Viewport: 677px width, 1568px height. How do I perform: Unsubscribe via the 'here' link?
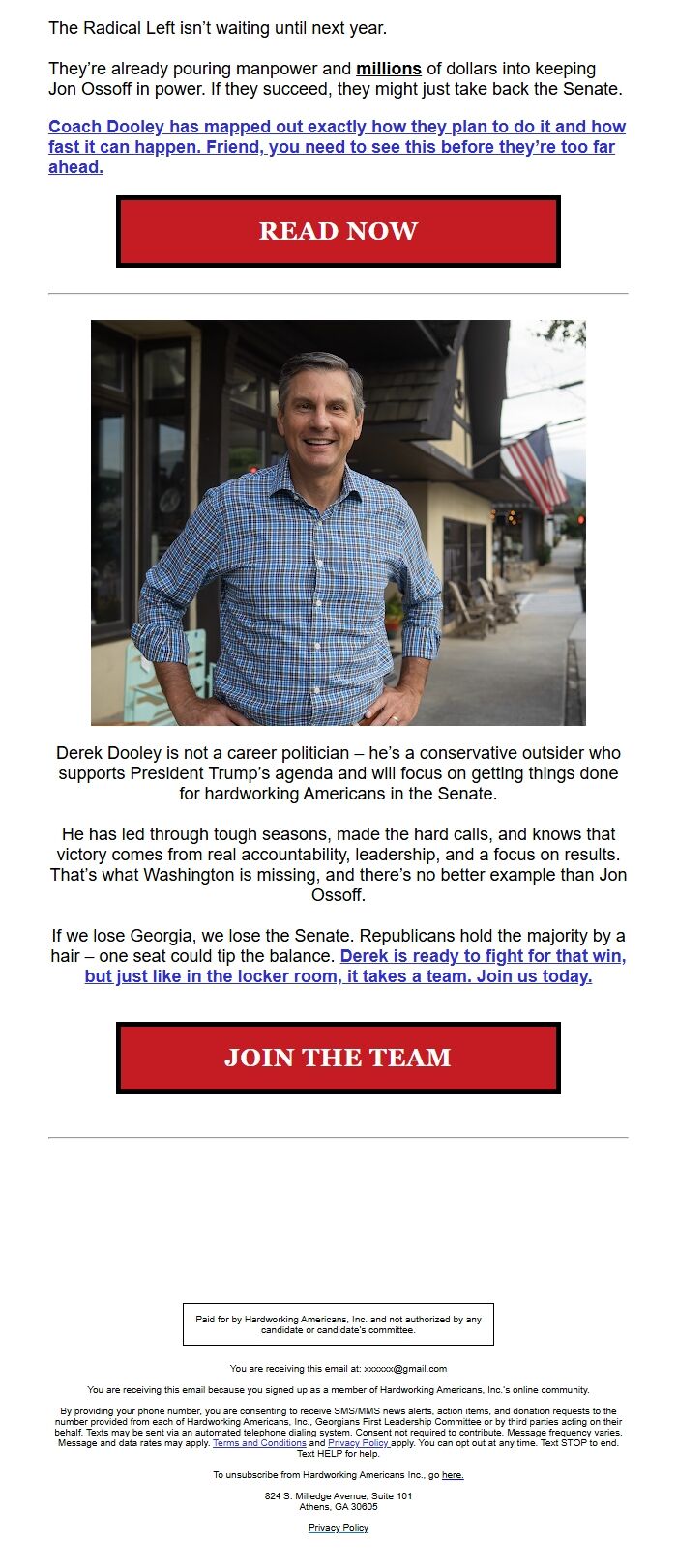pos(453,1475)
